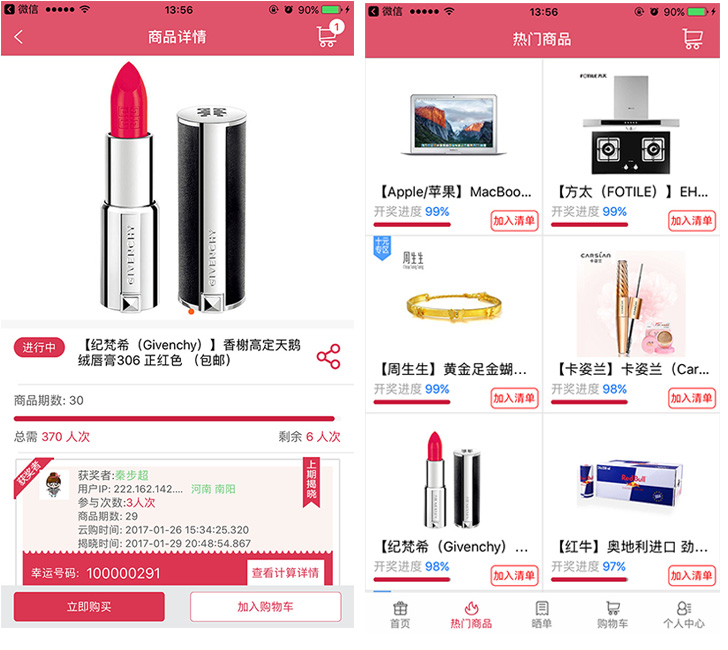The image size is (728, 650).
Task: Add the 红牛 item to list
Action: click(x=692, y=576)
